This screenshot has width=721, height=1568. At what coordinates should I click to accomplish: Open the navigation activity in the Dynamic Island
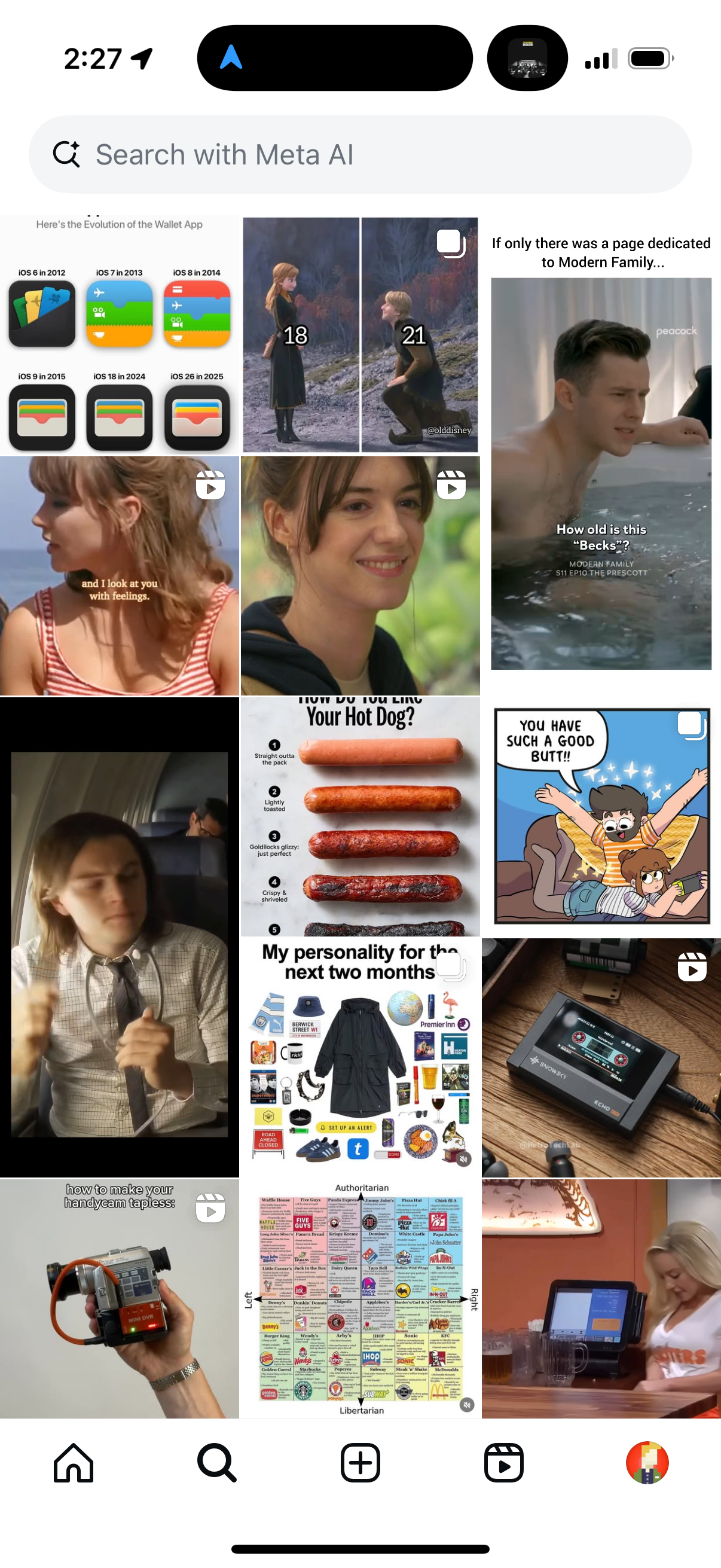pyautogui.click(x=335, y=58)
